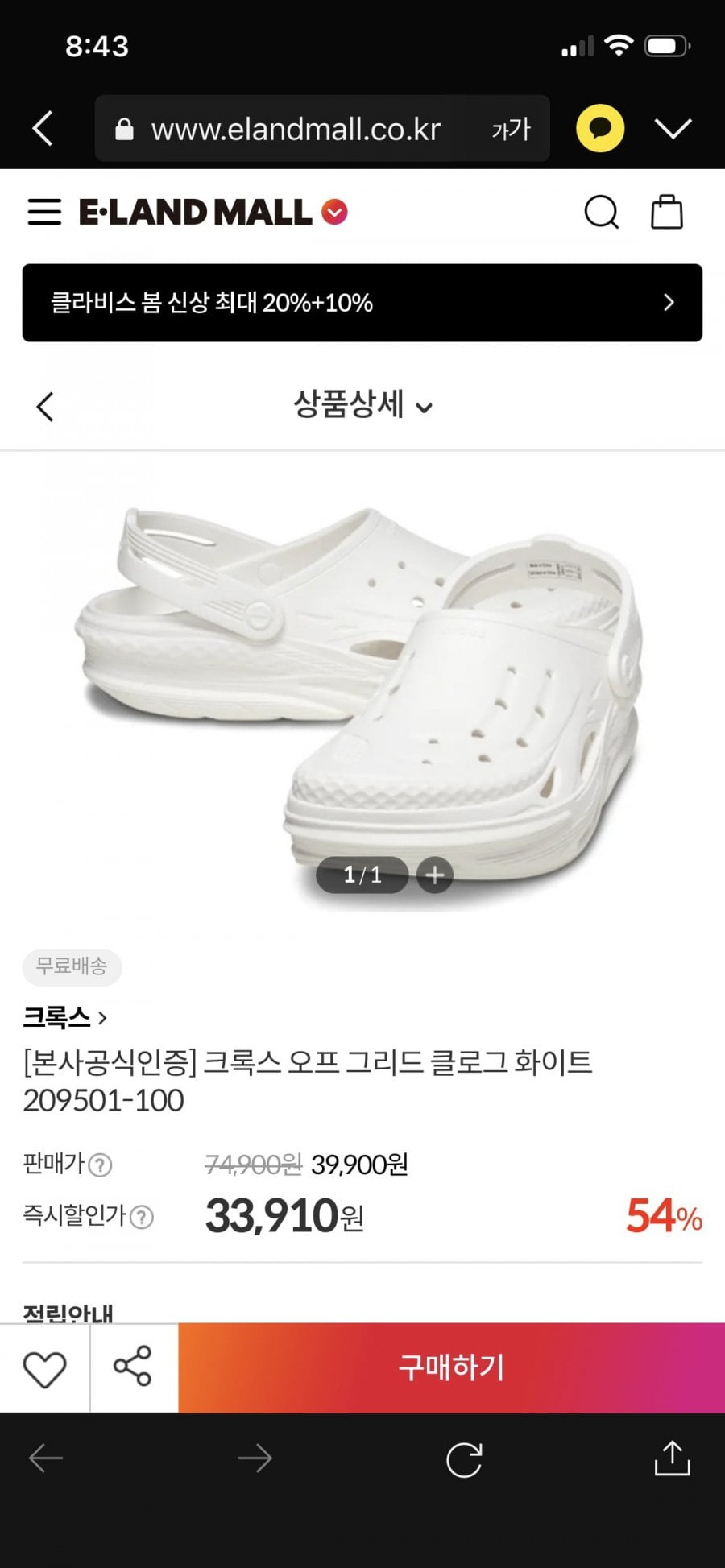Open the shopping bag cart
This screenshot has height=1568, width=725.
[667, 213]
